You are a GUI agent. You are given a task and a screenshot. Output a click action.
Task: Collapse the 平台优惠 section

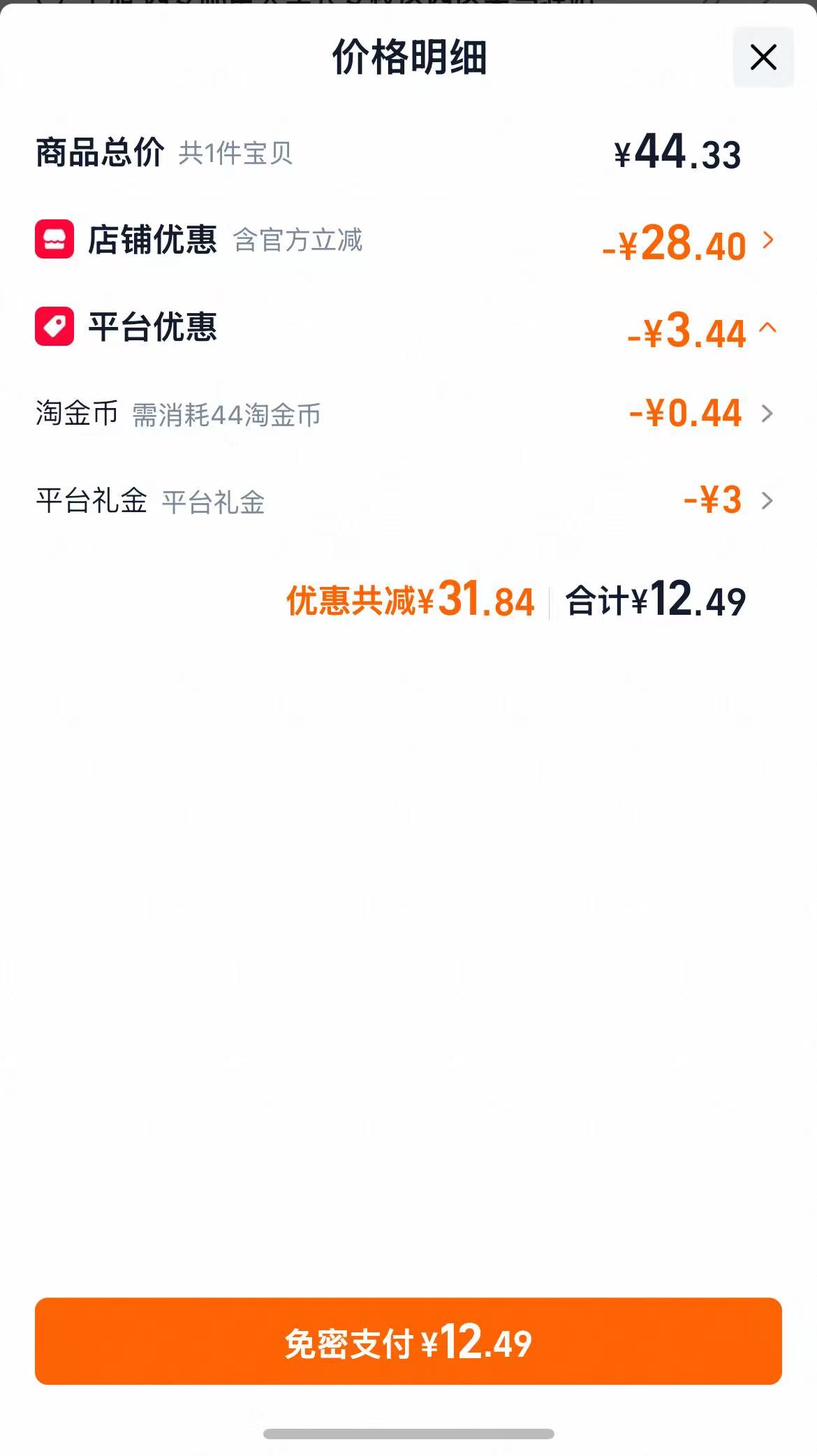(408, 328)
